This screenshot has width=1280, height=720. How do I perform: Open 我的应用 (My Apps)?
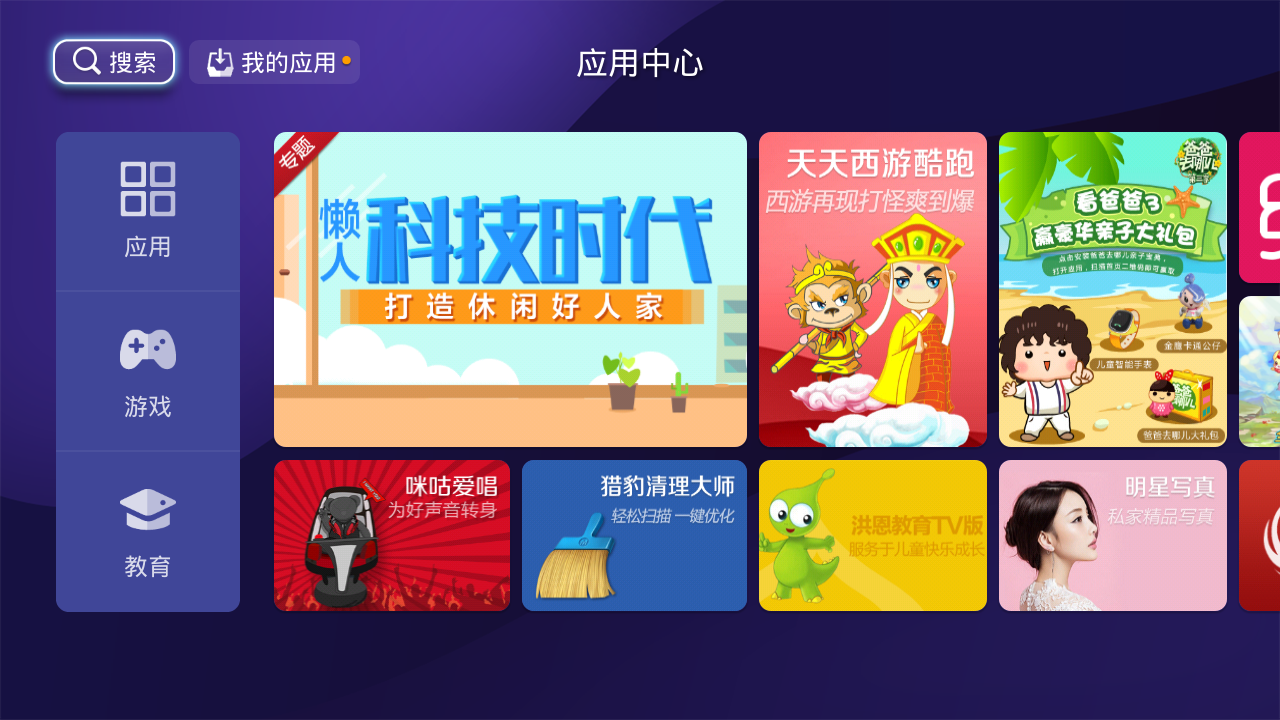274,62
